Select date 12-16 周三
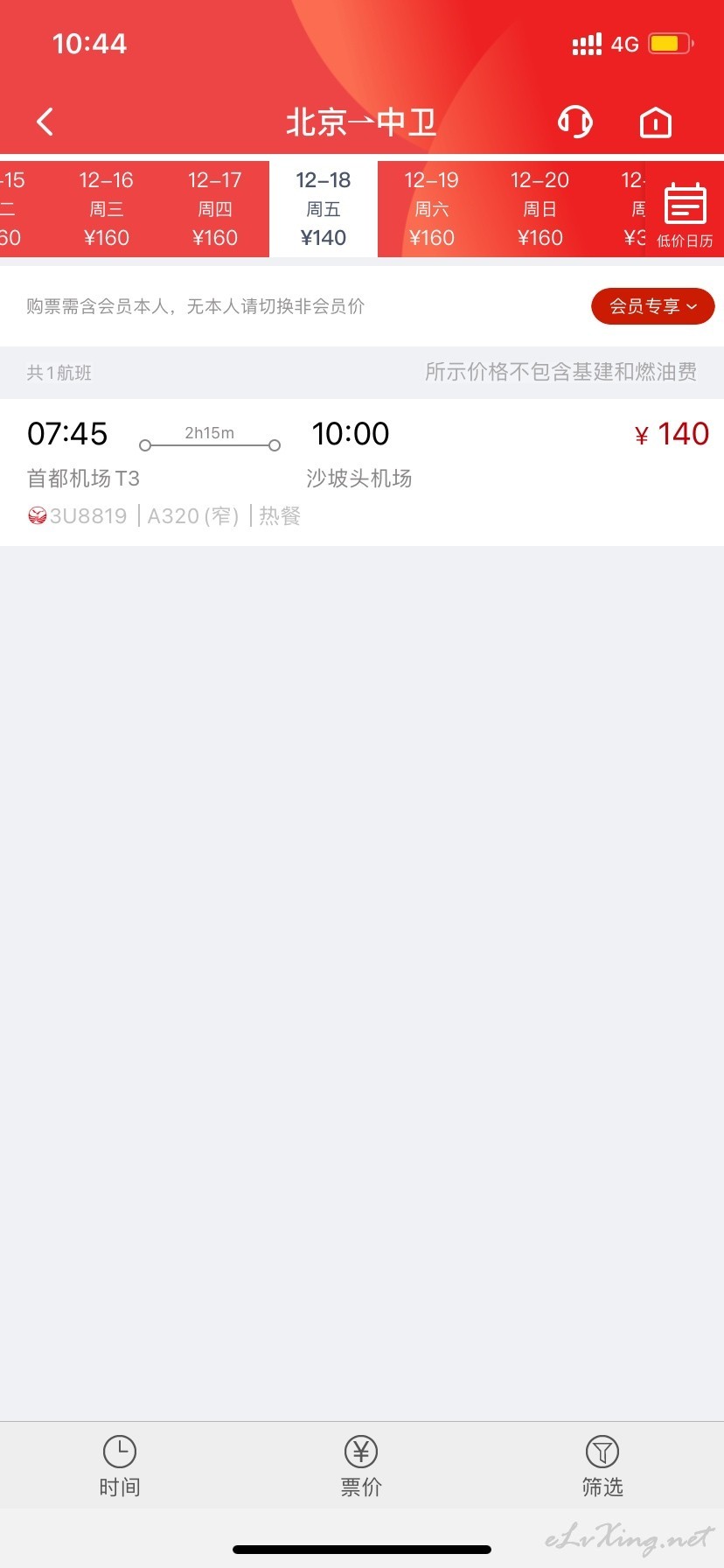Screen dimensions: 724x1568 [x=107, y=209]
